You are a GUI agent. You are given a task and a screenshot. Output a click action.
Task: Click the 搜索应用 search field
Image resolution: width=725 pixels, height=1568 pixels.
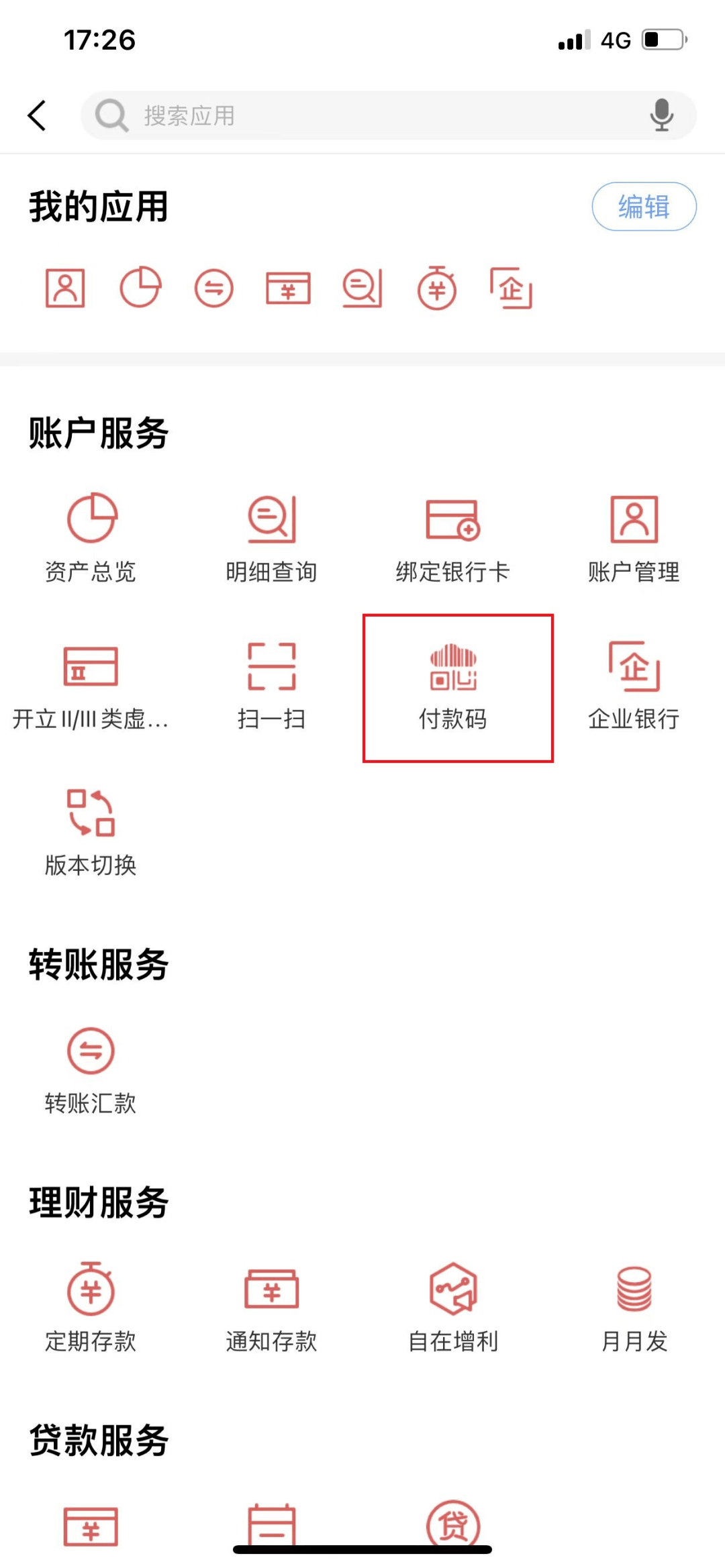coord(336,115)
